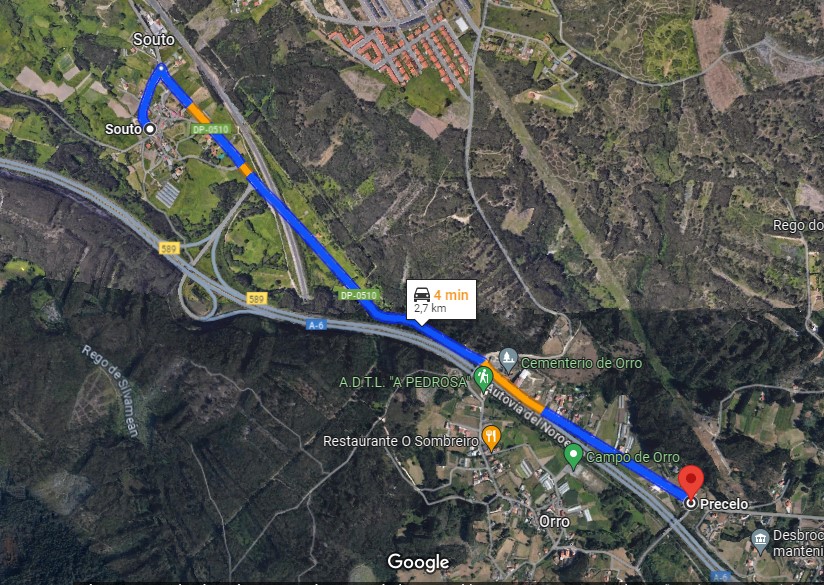This screenshot has height=585, width=824.
Task: Select the 4 min driving route bubble
Action: (440, 300)
